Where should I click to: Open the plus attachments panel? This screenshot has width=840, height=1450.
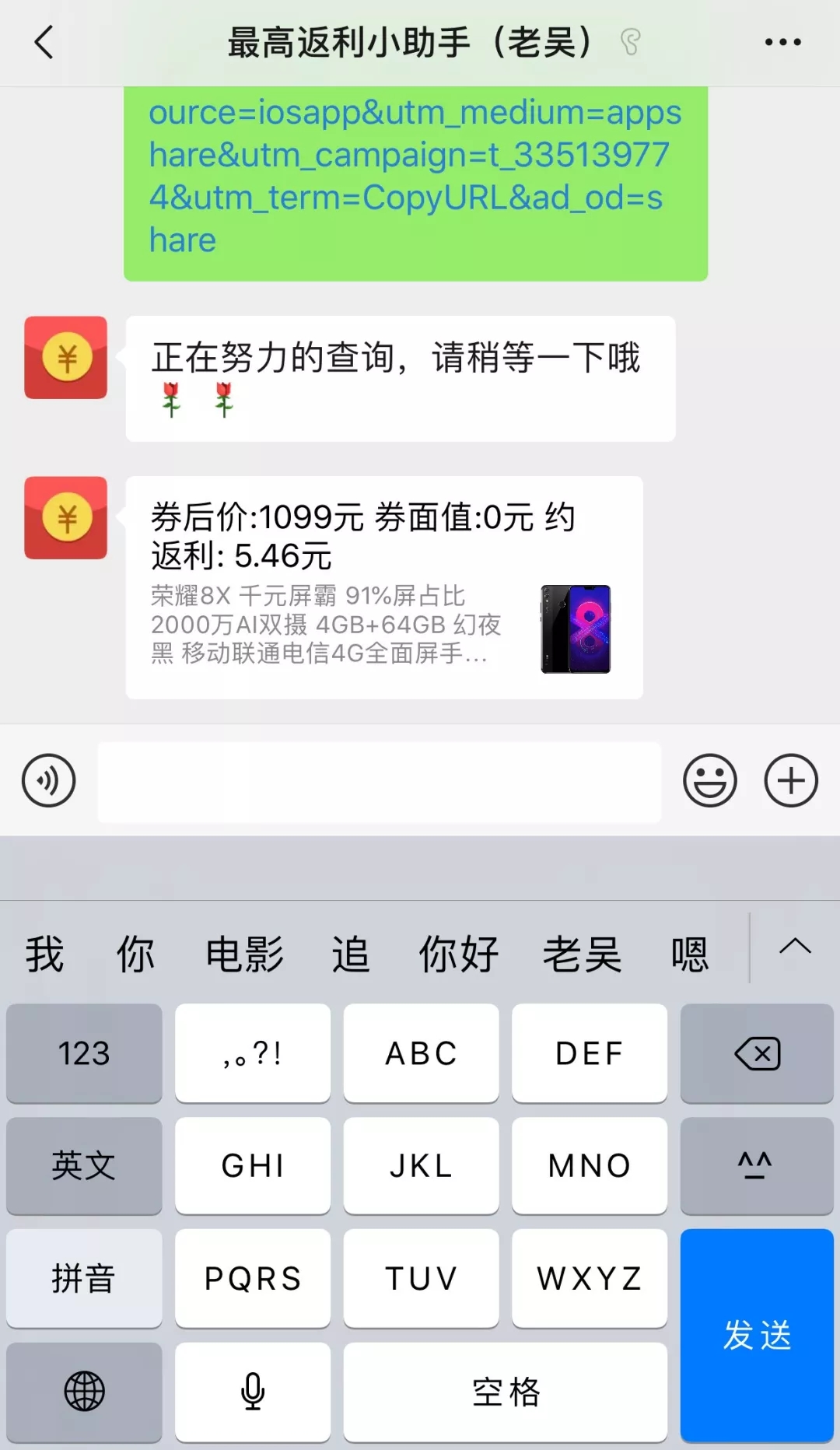[x=790, y=780]
